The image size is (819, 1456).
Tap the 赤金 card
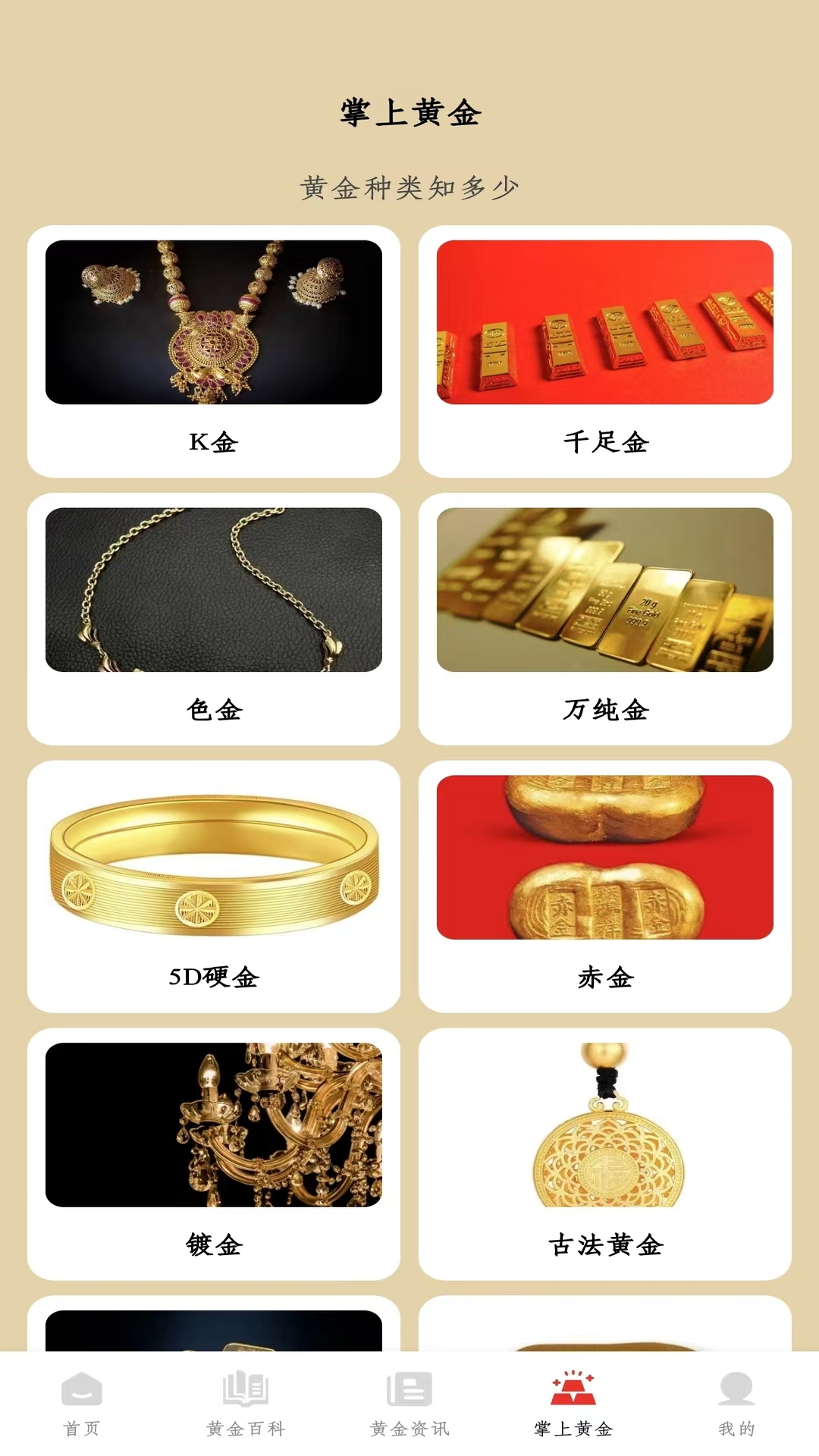coord(604,886)
